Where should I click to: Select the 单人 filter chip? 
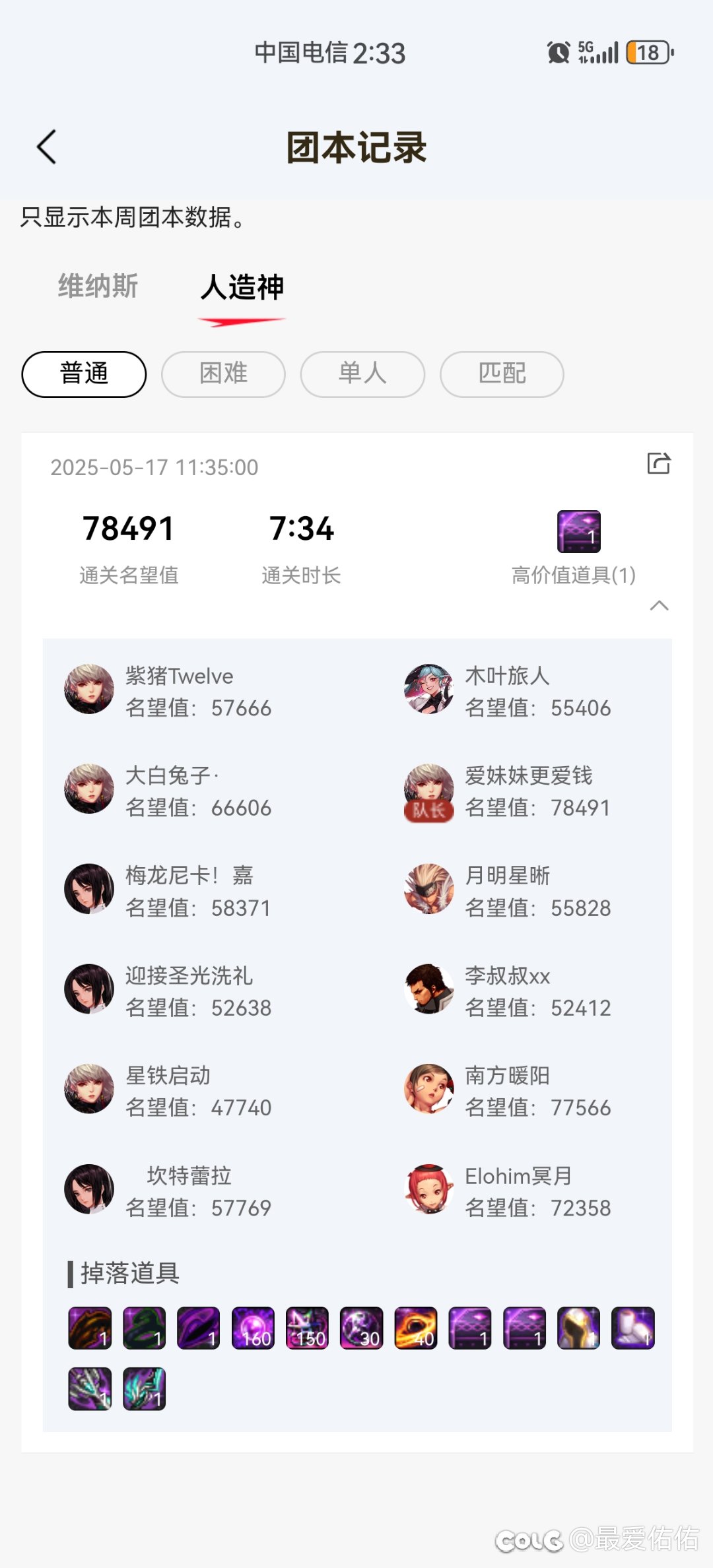[362, 374]
